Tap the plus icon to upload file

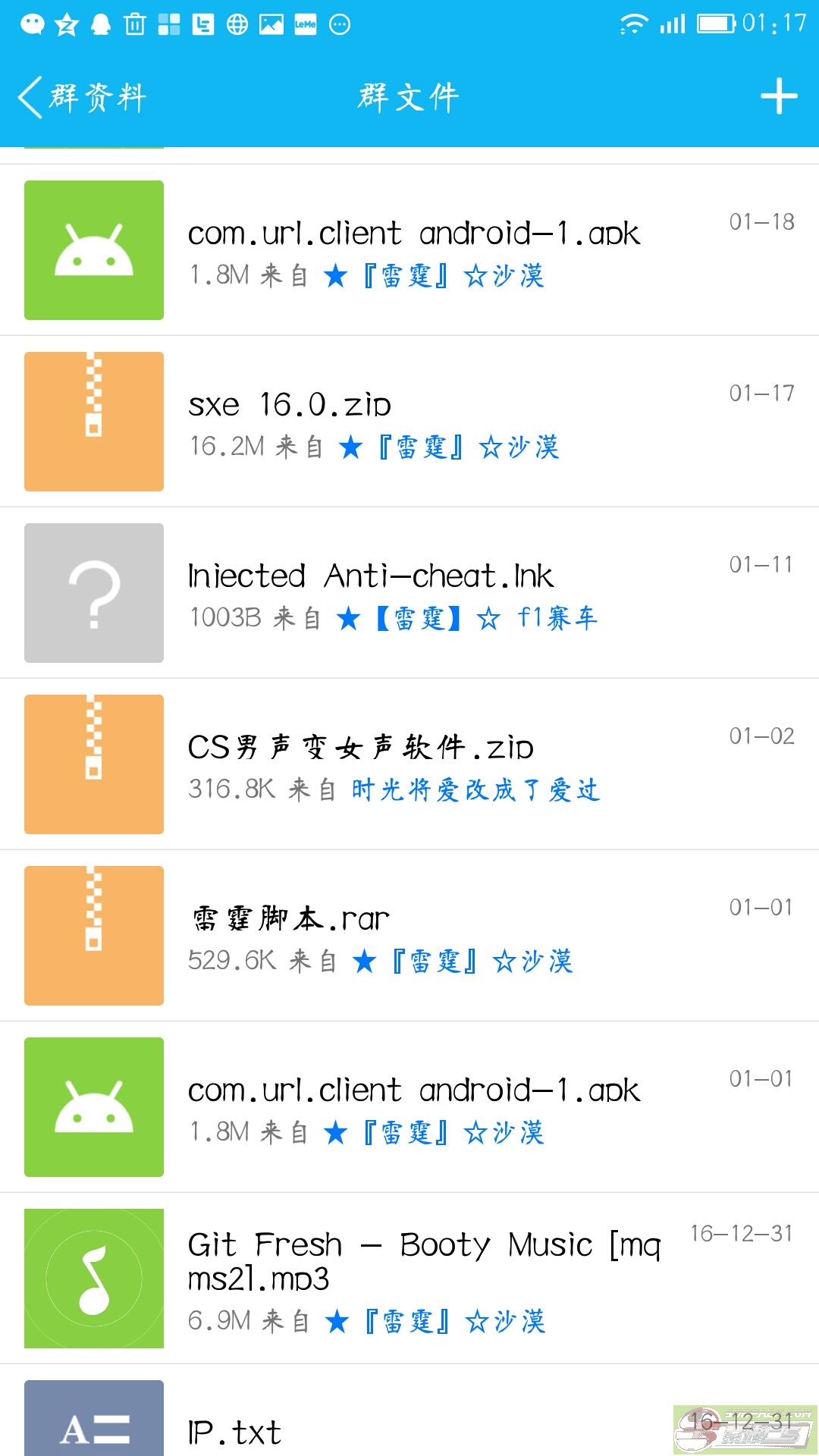[x=779, y=97]
